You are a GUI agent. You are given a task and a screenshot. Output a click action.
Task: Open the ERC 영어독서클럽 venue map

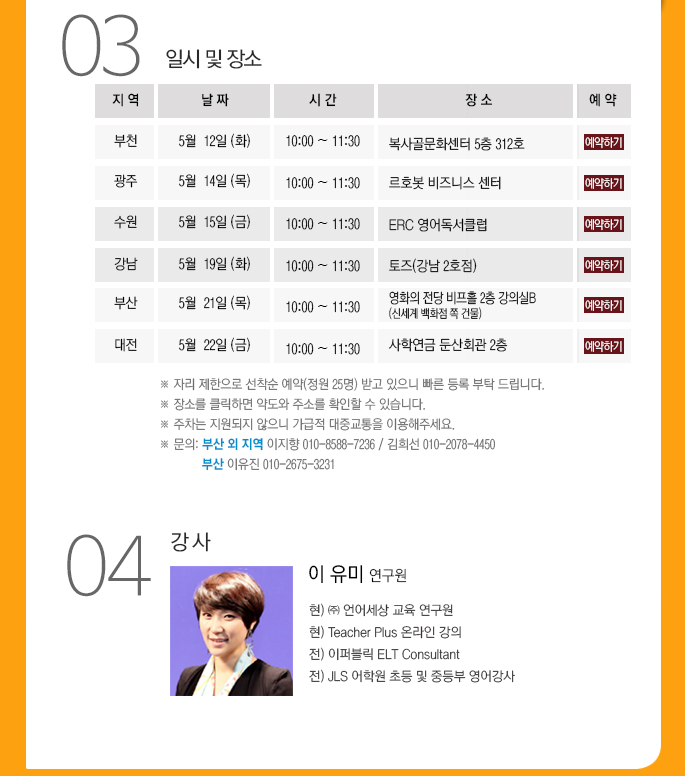click(x=437, y=225)
